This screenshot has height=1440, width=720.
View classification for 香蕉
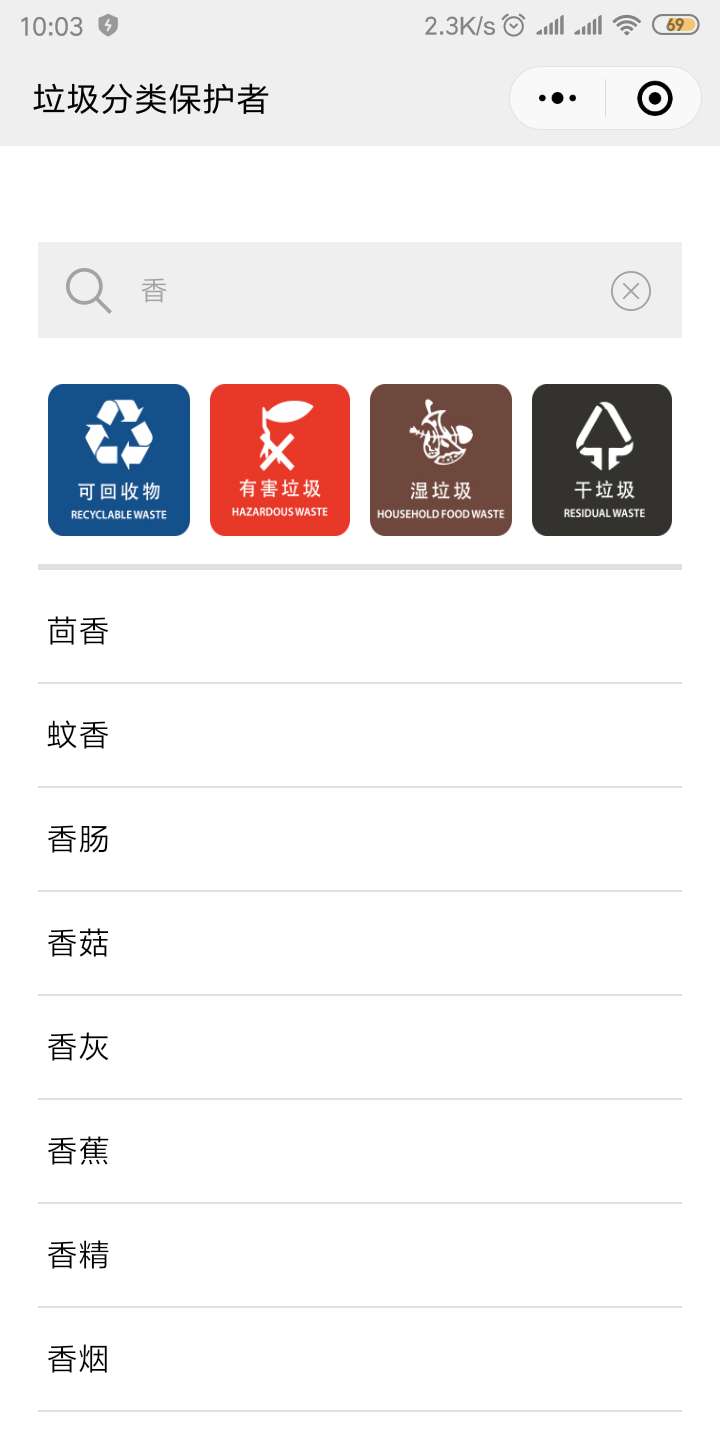78,1151
